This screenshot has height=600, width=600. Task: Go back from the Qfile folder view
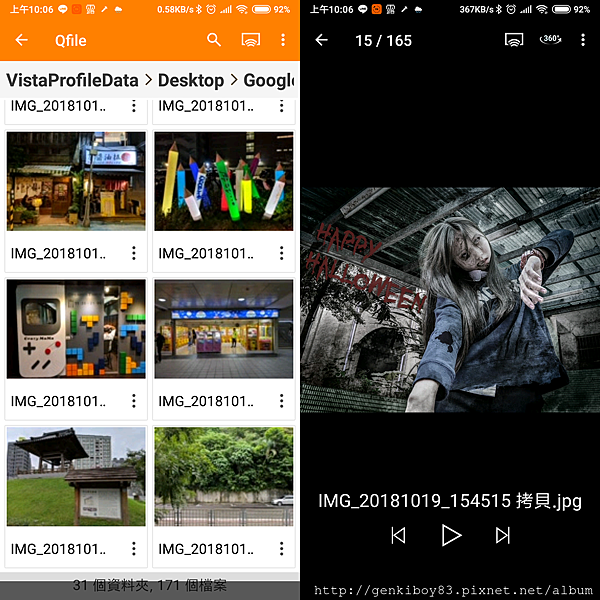point(21,41)
